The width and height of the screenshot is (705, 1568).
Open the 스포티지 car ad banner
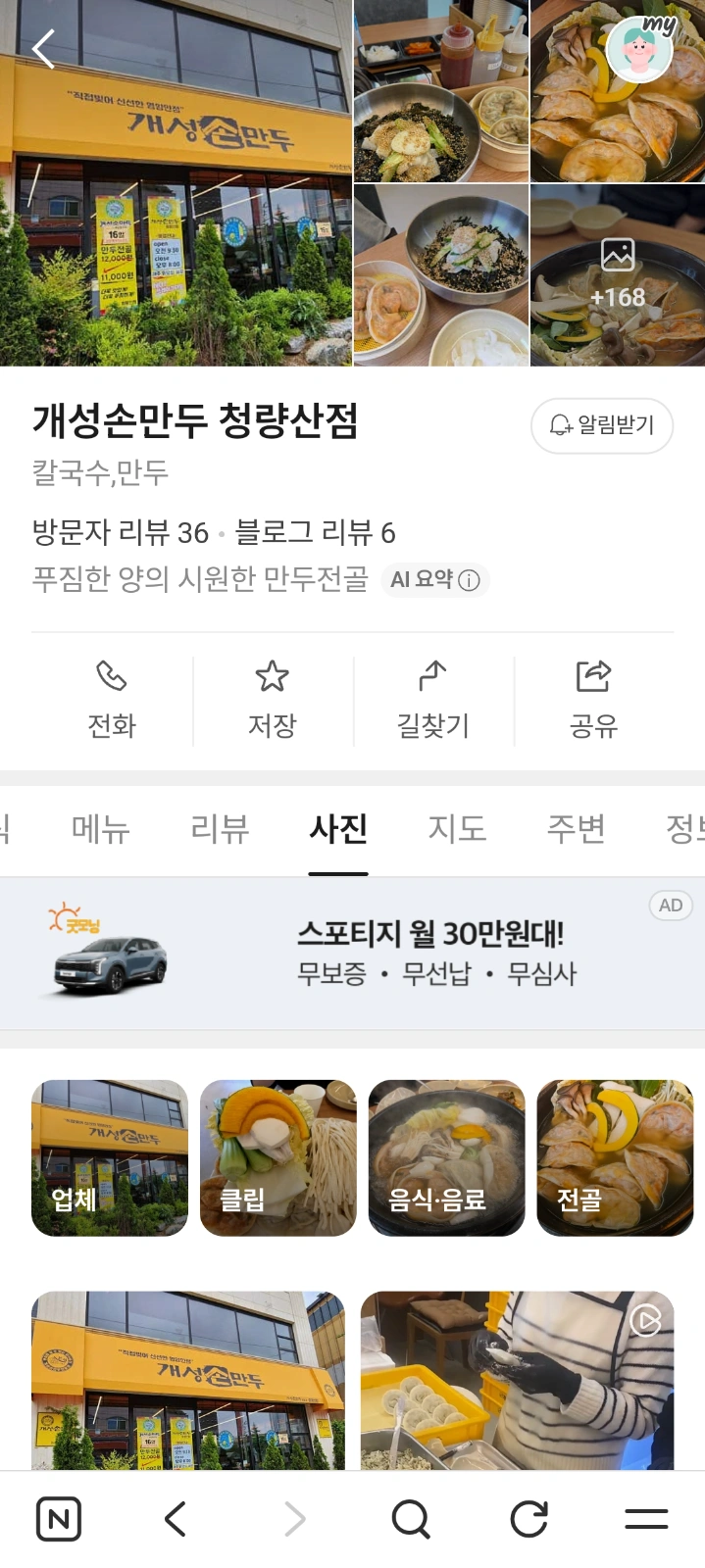(x=352, y=953)
